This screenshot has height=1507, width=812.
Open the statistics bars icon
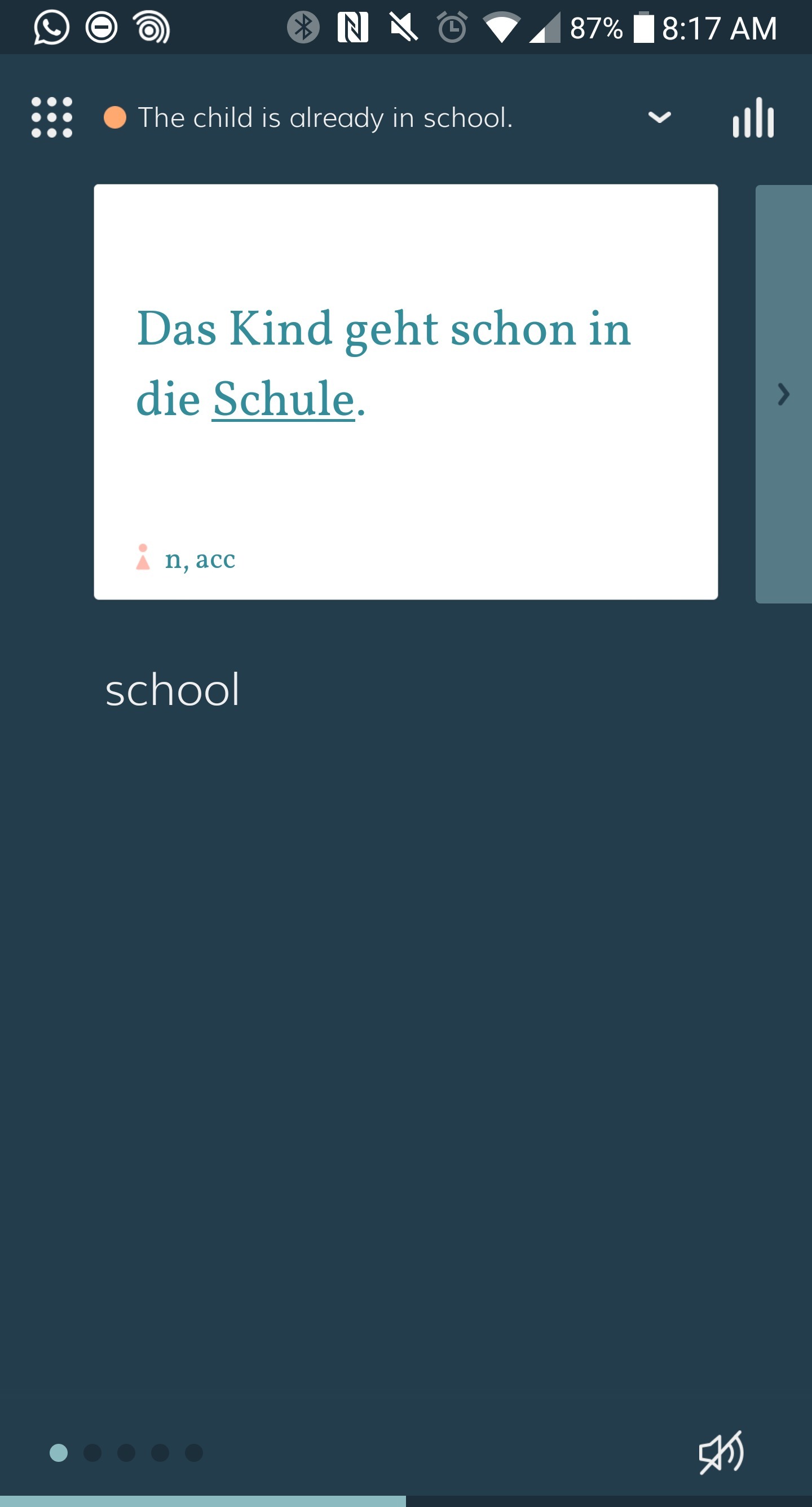tap(753, 117)
